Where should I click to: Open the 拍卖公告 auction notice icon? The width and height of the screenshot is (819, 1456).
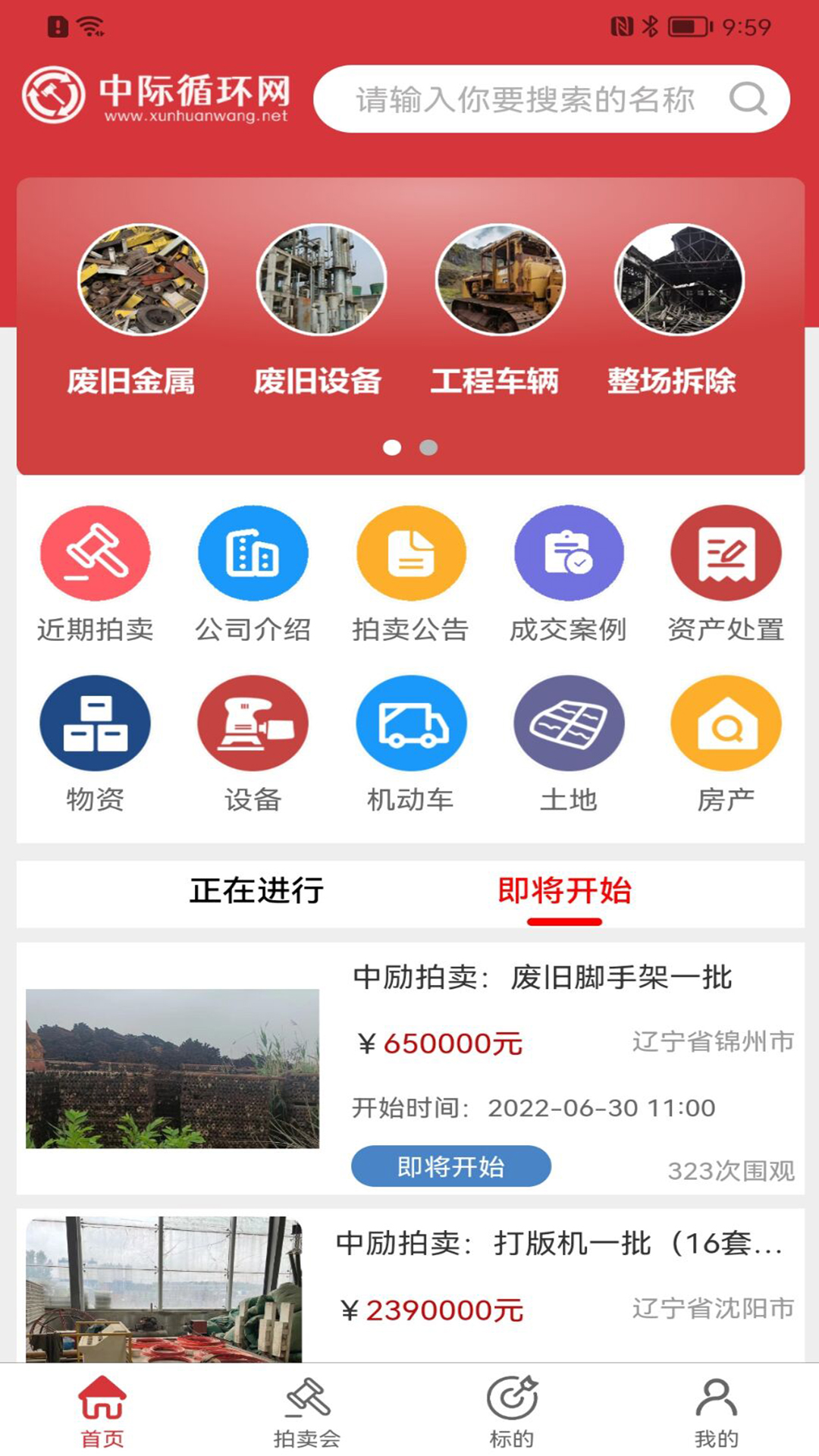[409, 554]
